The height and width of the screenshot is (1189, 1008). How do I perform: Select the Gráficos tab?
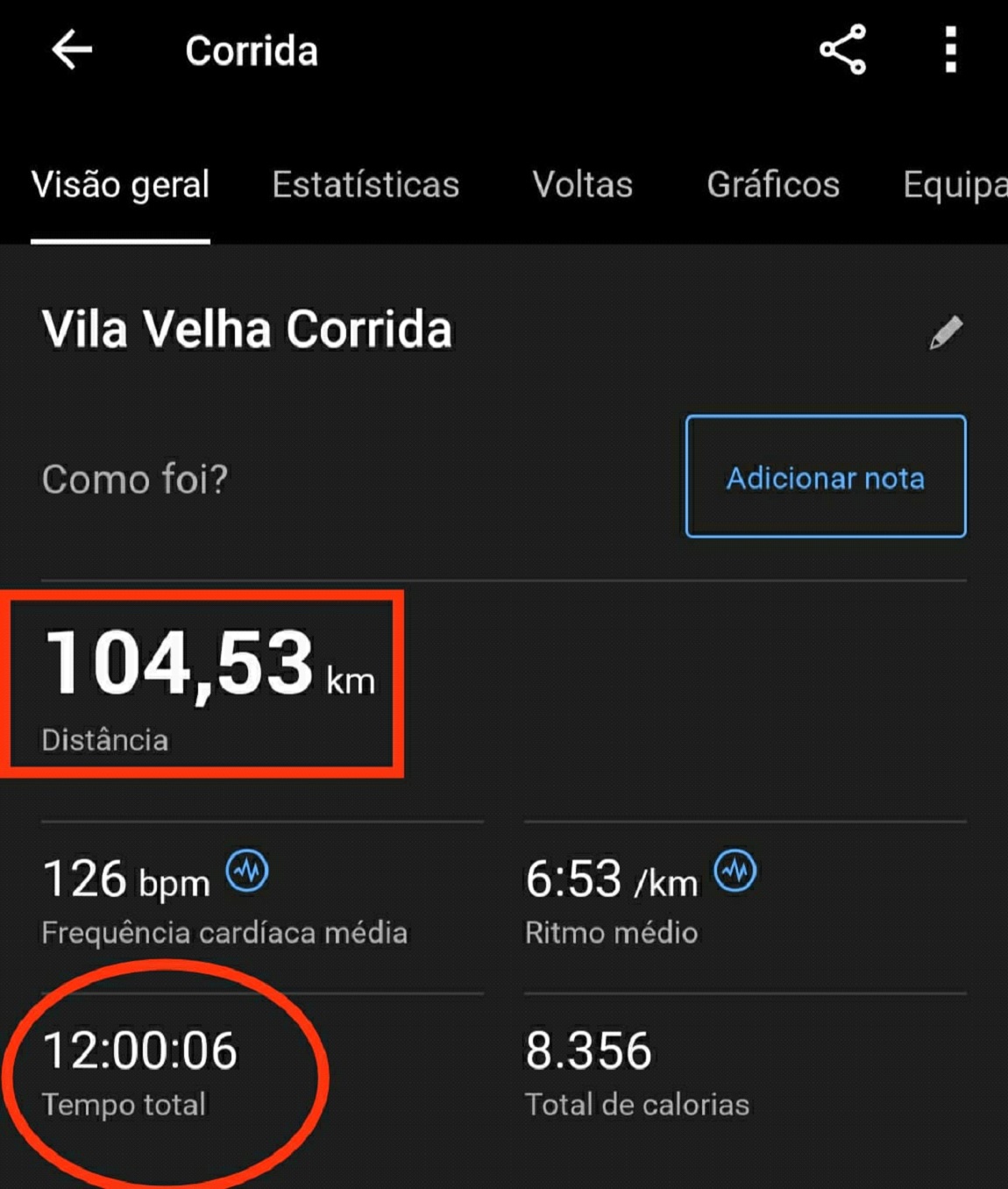773,185
